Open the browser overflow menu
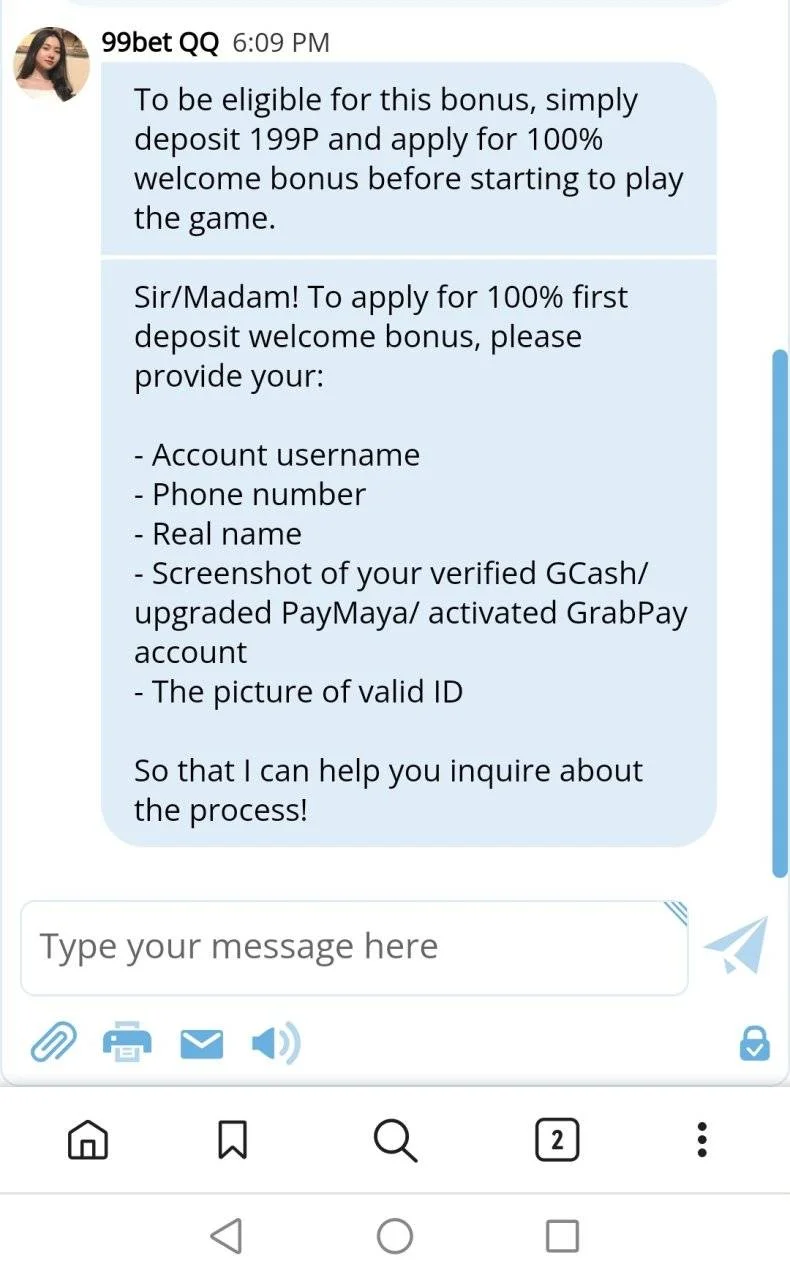Image resolution: width=790 pixels, height=1280 pixels. point(702,1139)
